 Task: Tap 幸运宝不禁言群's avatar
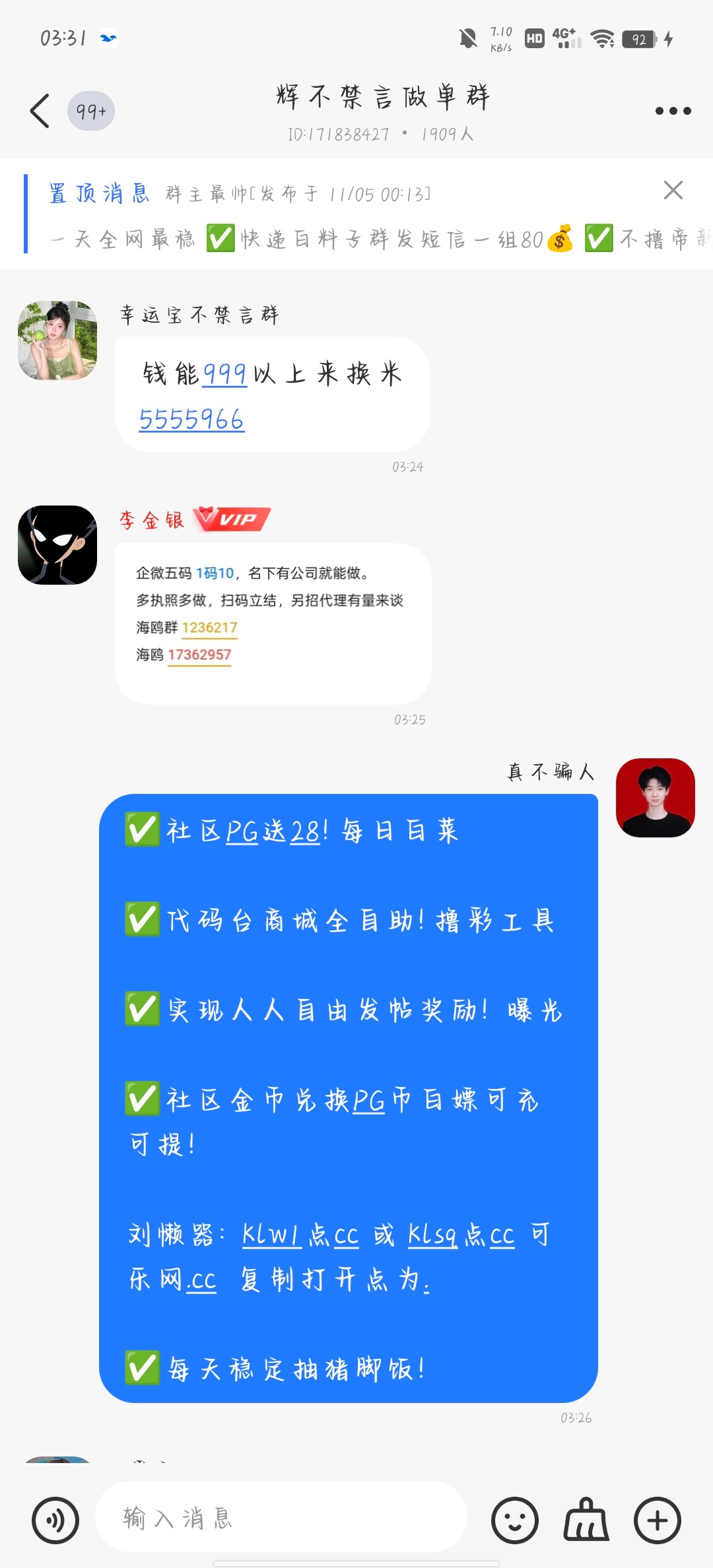click(57, 340)
